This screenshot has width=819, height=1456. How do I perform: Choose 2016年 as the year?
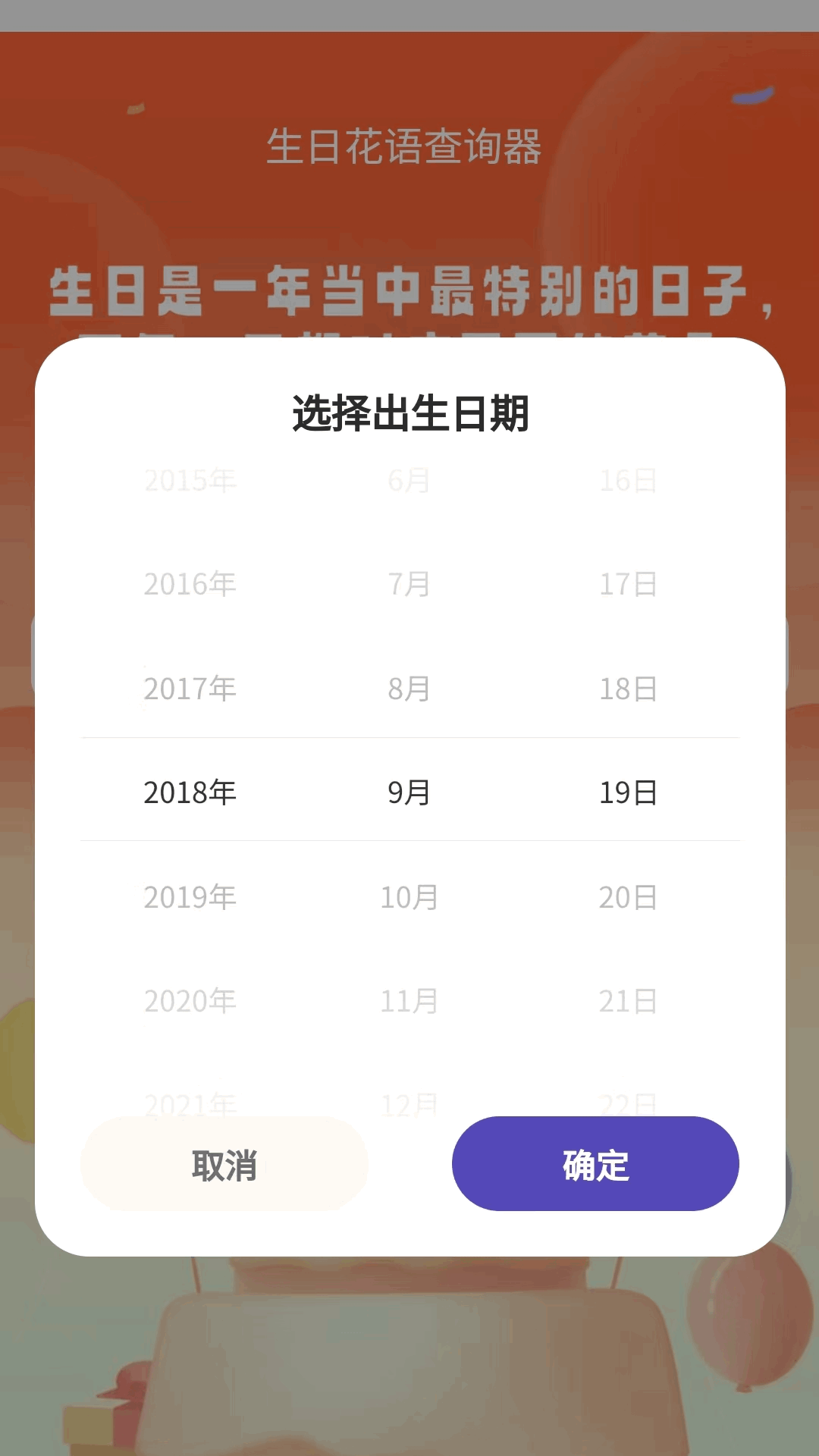pyautogui.click(x=190, y=584)
